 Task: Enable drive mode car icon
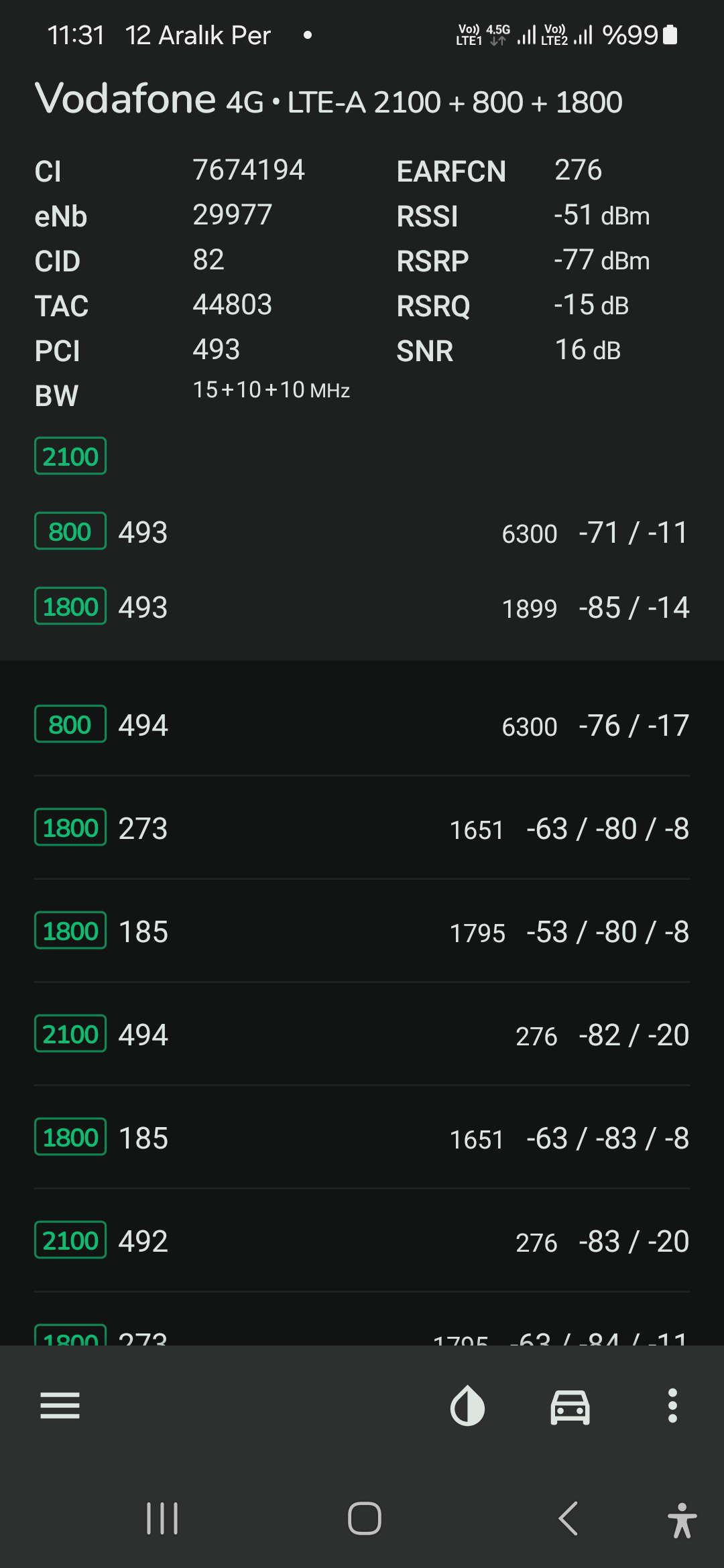[570, 1406]
